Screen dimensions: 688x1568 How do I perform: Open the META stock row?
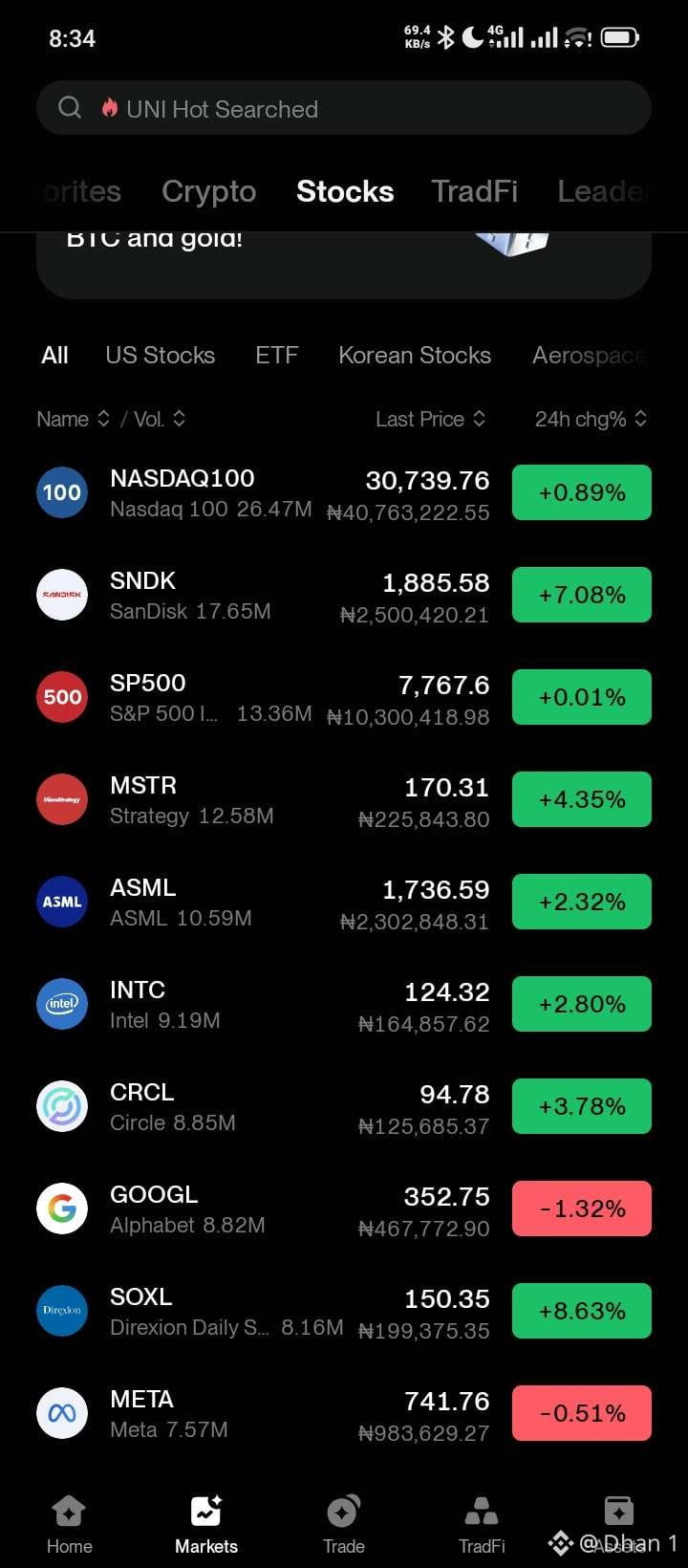[344, 1414]
